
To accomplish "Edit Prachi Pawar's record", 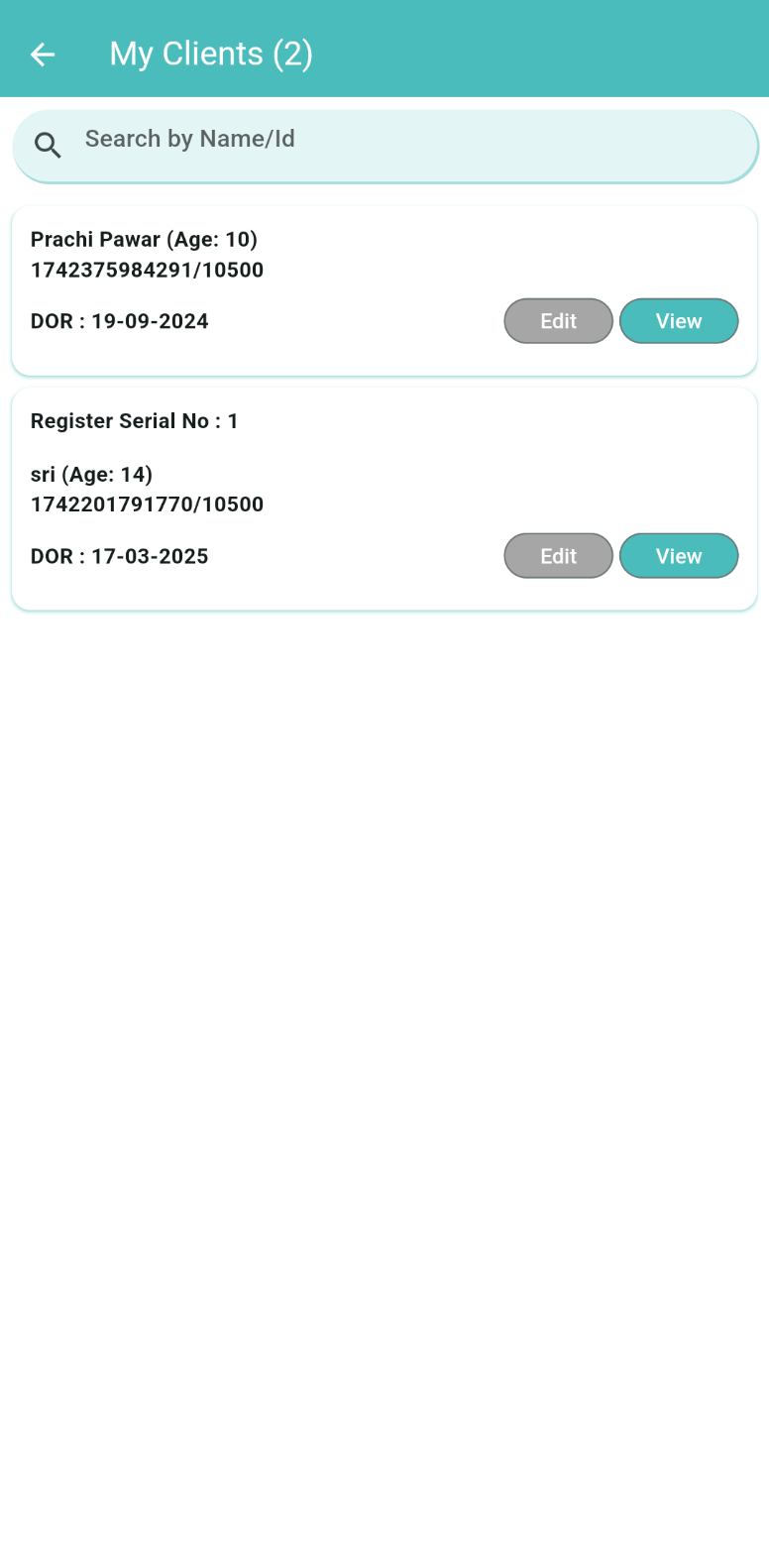I will [x=558, y=321].
